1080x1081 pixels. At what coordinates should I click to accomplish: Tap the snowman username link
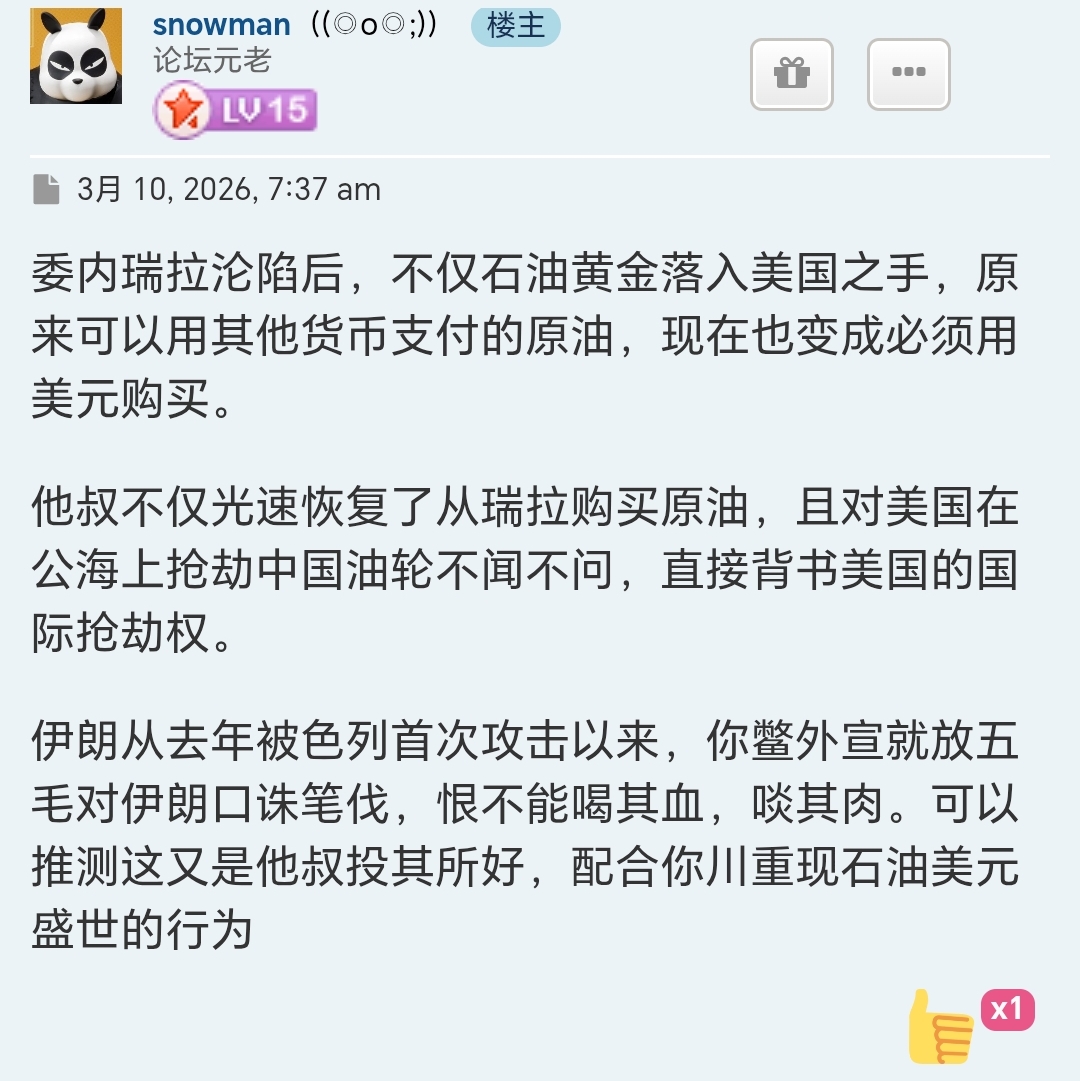(x=221, y=25)
